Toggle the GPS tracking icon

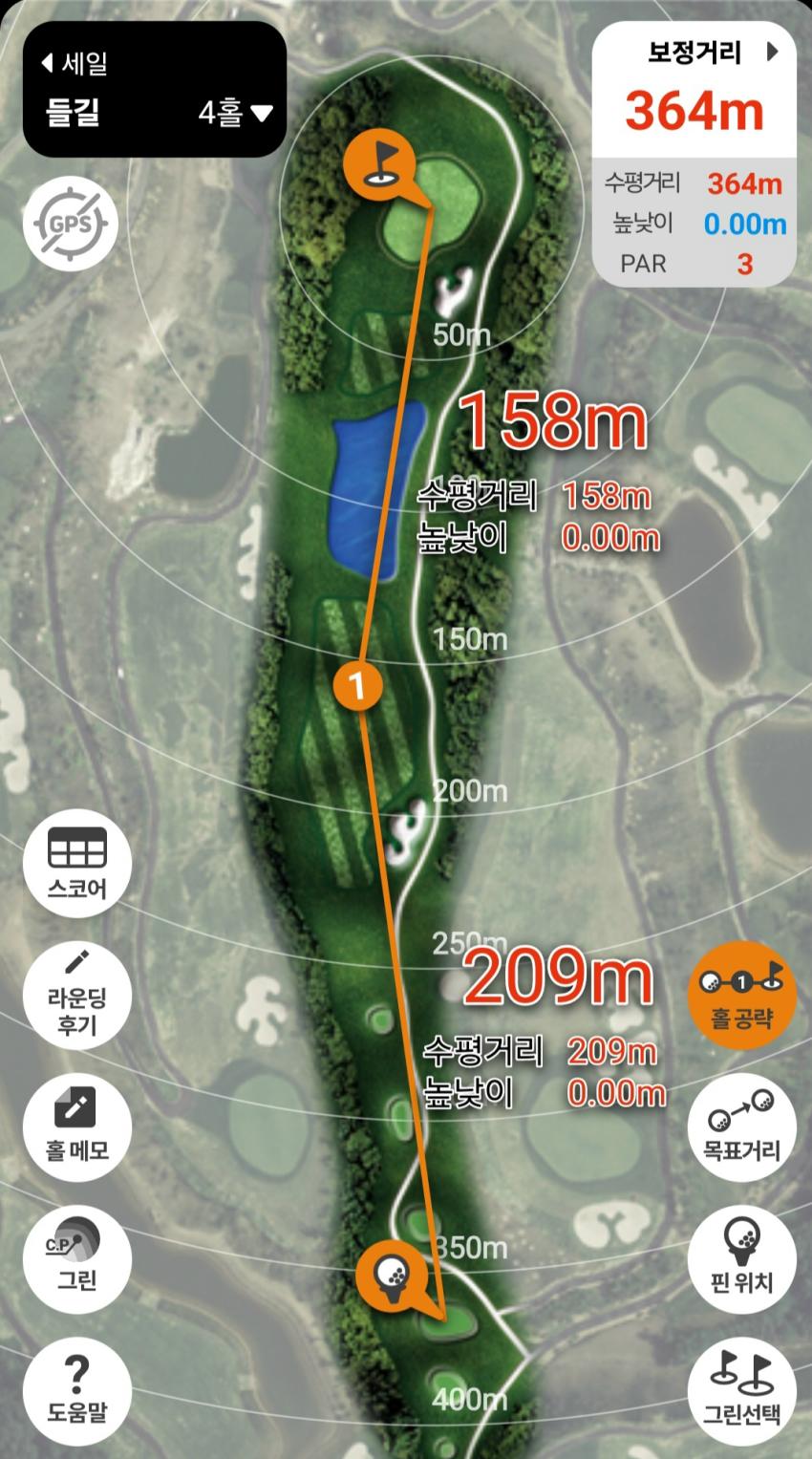(71, 225)
